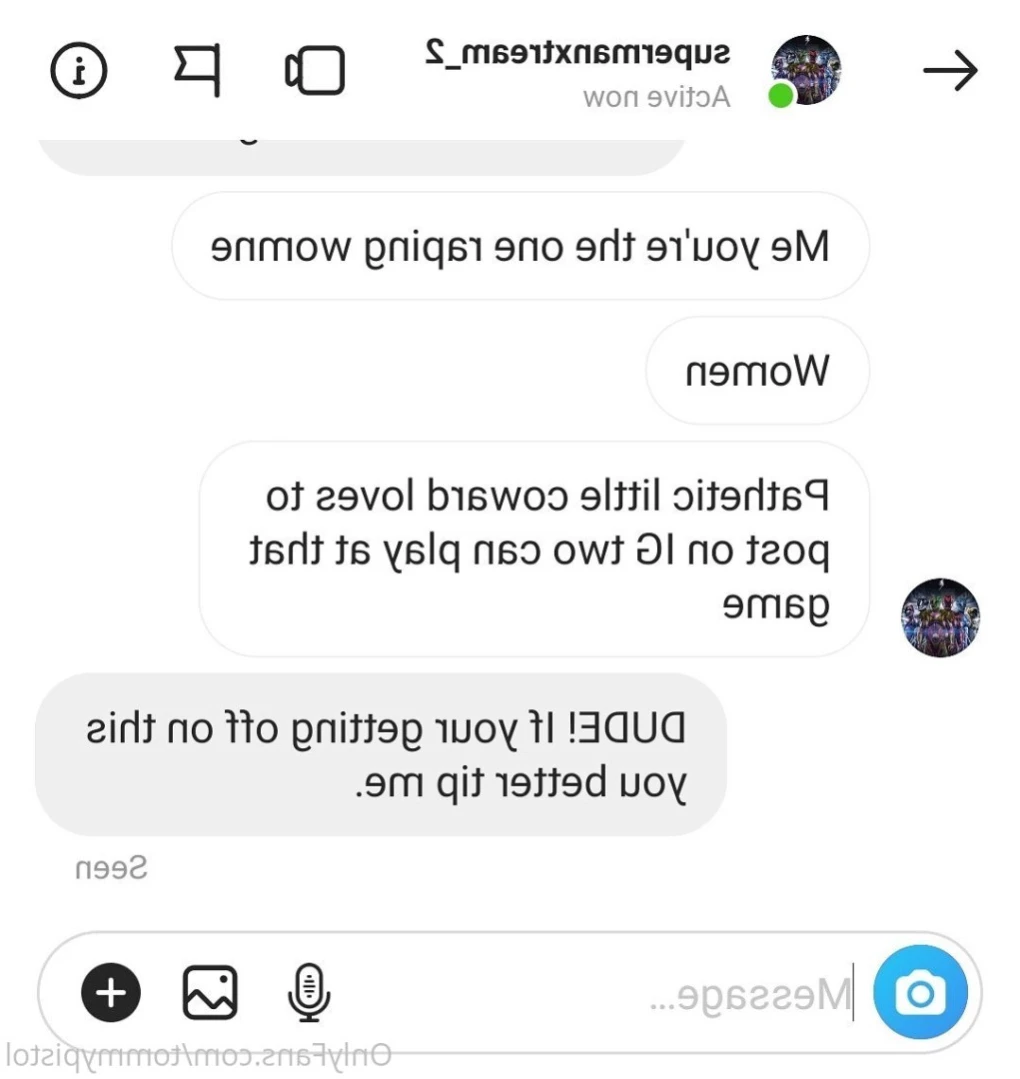
Task: Open the conversation info icon
Action: click(79, 70)
